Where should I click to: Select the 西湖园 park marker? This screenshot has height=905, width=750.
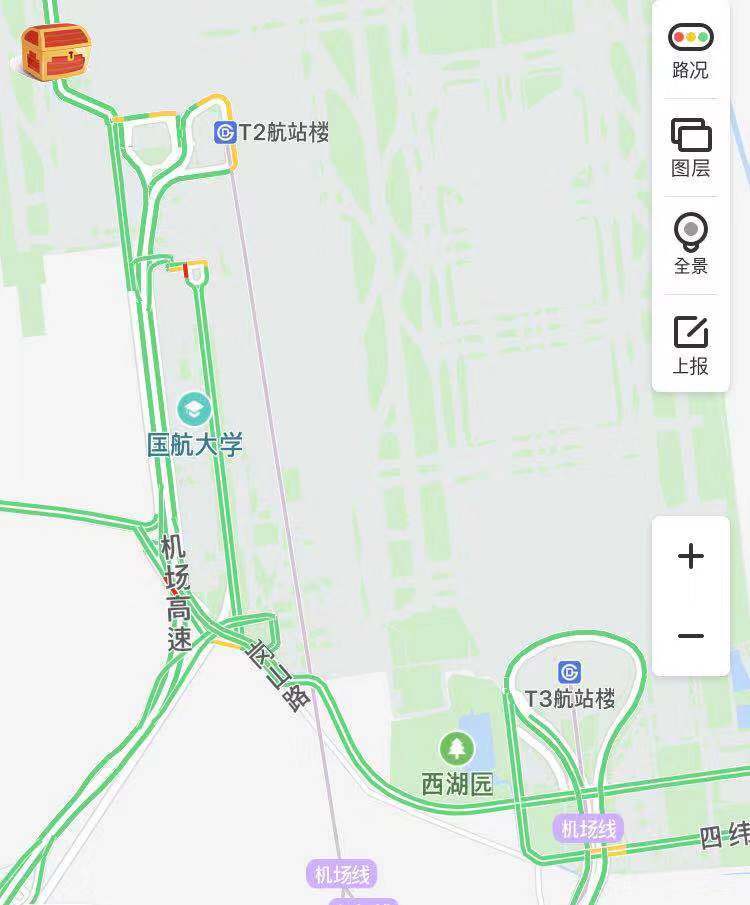pos(457,748)
